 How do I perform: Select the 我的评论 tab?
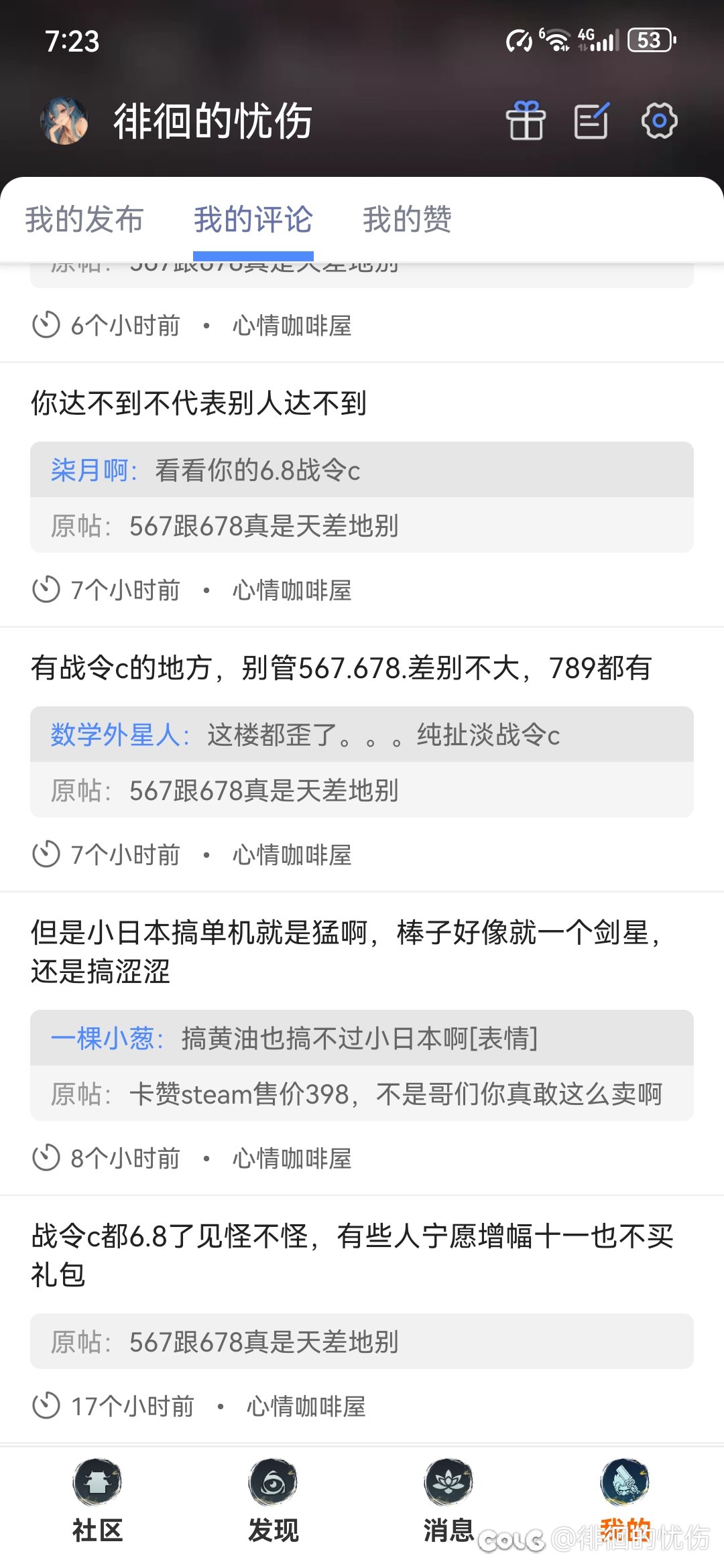click(x=253, y=219)
